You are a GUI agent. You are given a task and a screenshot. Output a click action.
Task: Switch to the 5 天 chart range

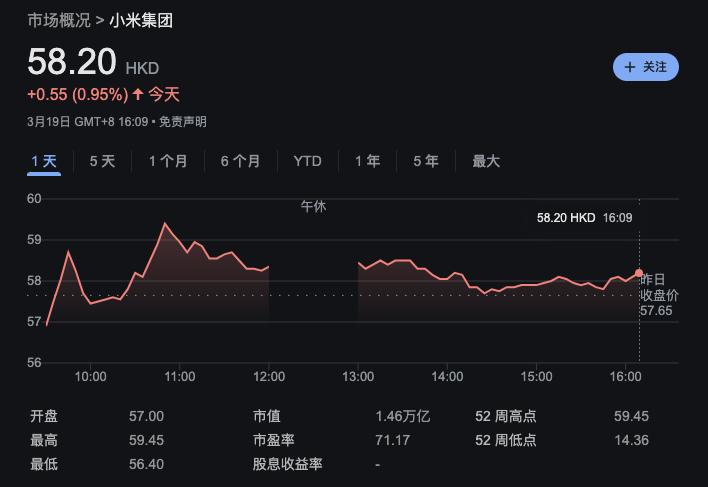pyautogui.click(x=102, y=161)
